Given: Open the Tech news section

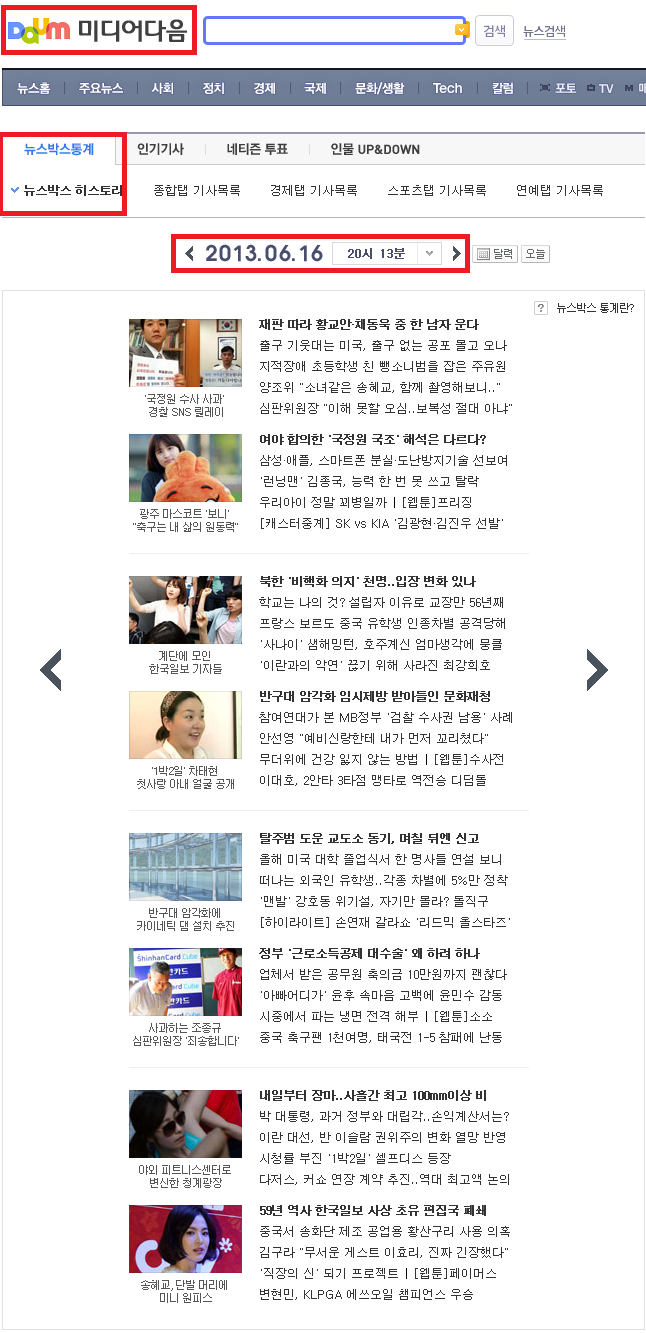Looking at the screenshot, I should 447,88.
